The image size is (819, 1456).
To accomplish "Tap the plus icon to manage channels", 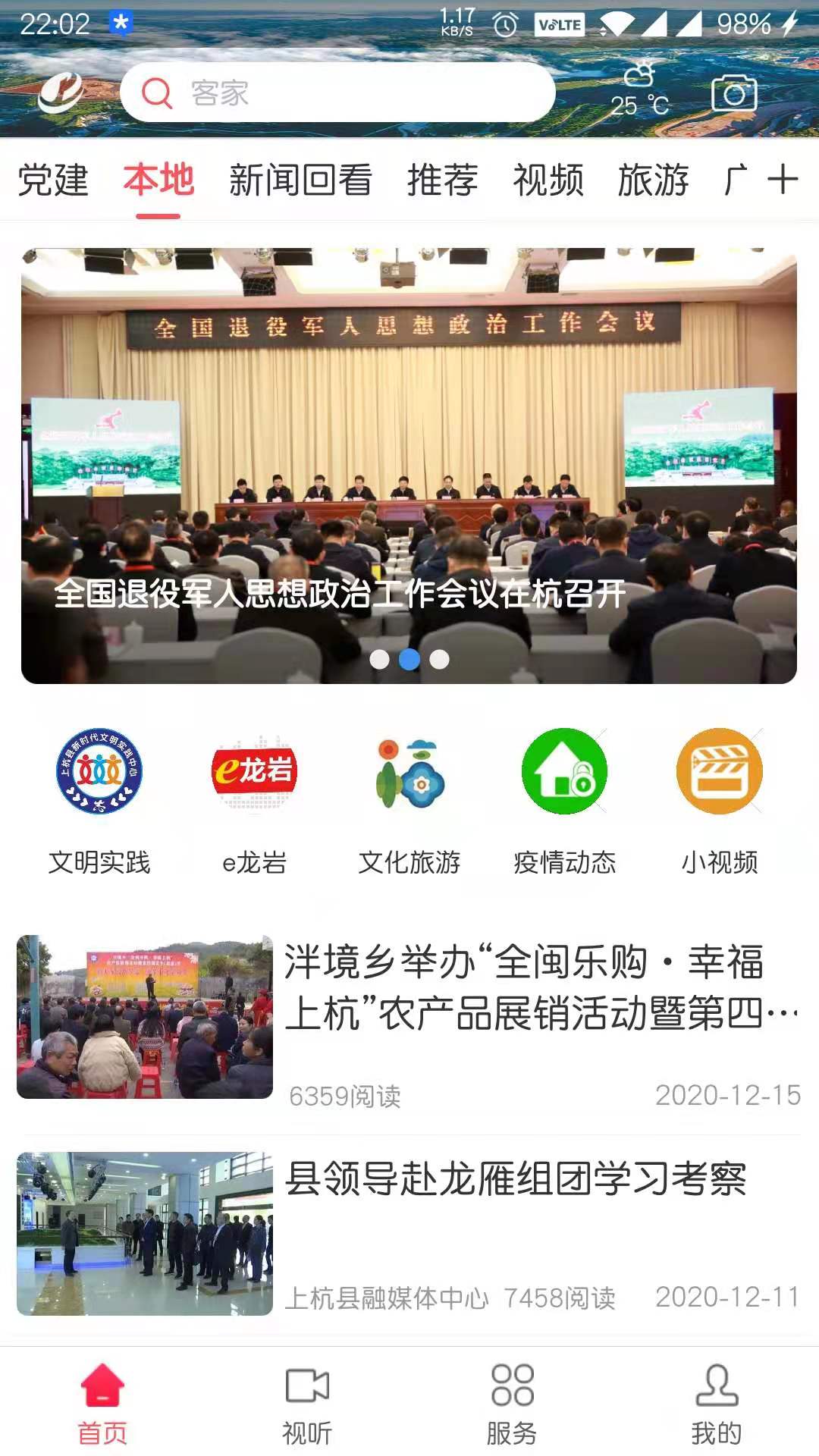I will (x=783, y=180).
